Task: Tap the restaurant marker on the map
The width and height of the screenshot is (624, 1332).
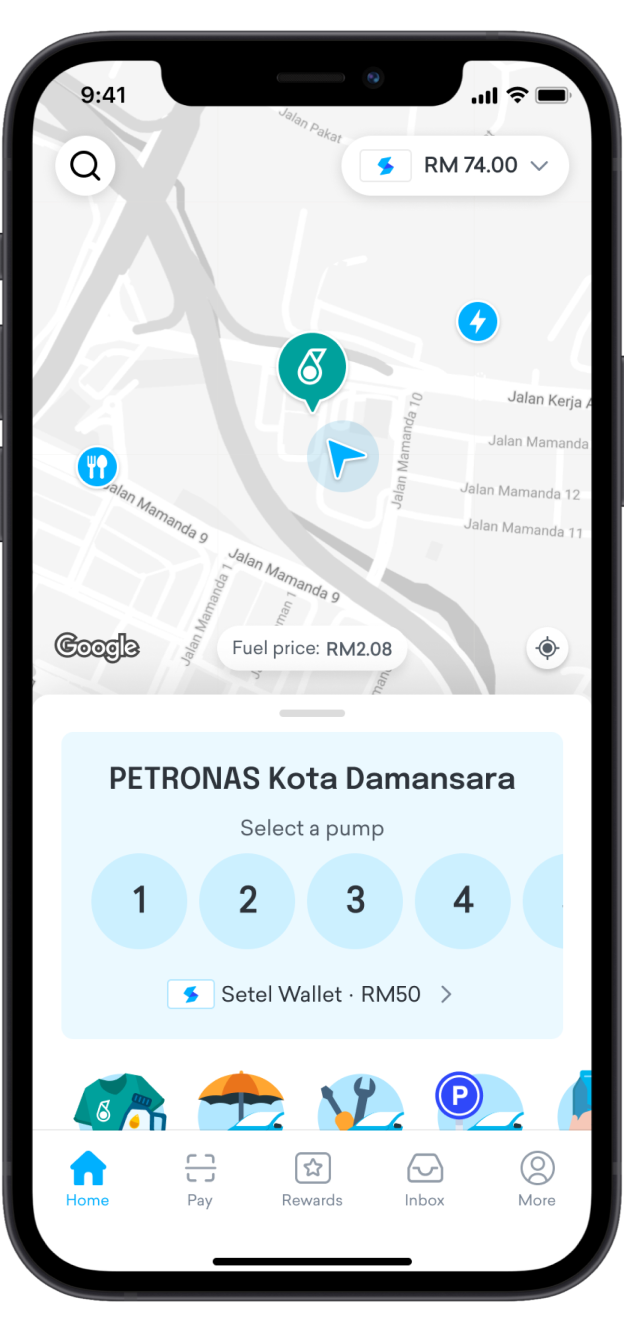Action: 97,466
